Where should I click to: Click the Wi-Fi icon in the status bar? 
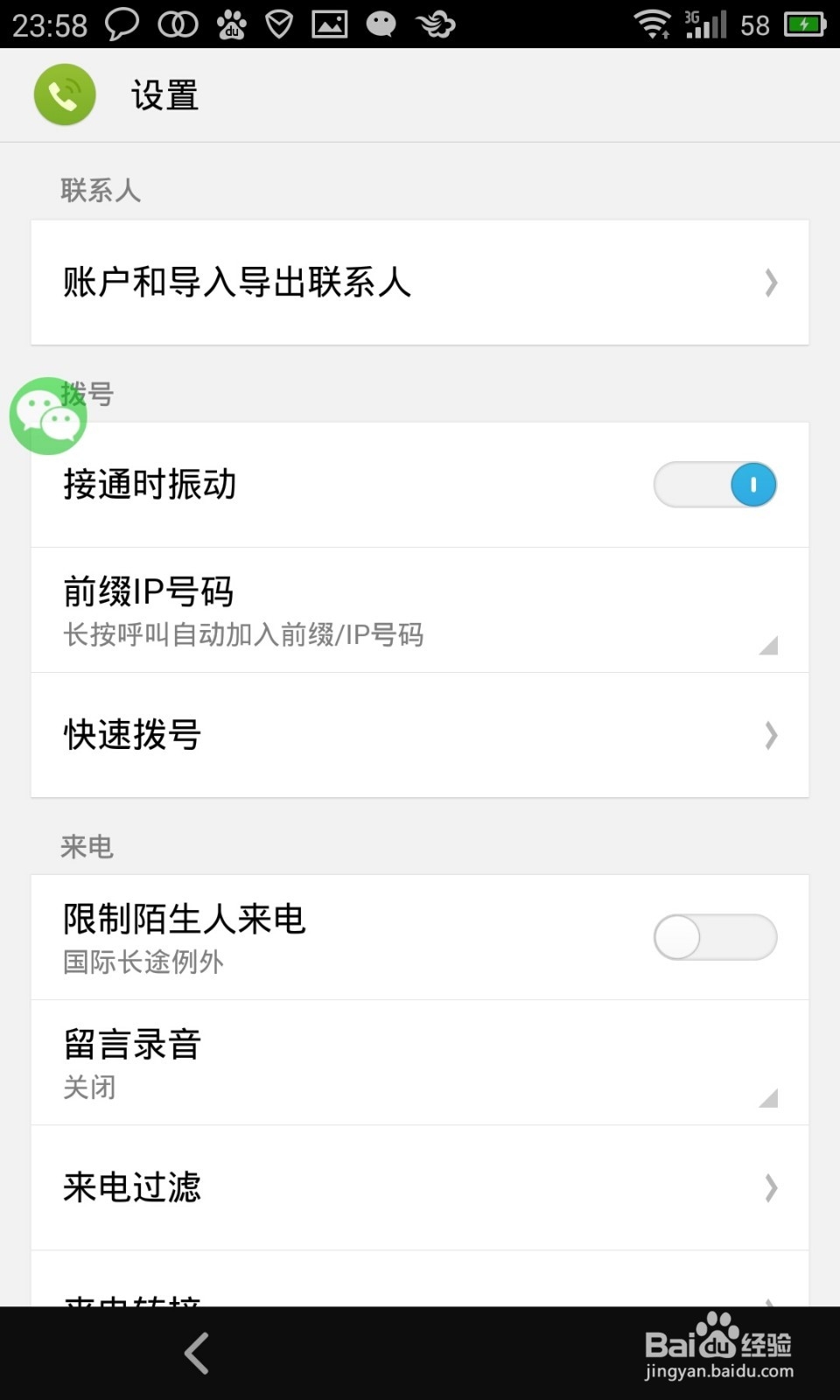(651, 24)
